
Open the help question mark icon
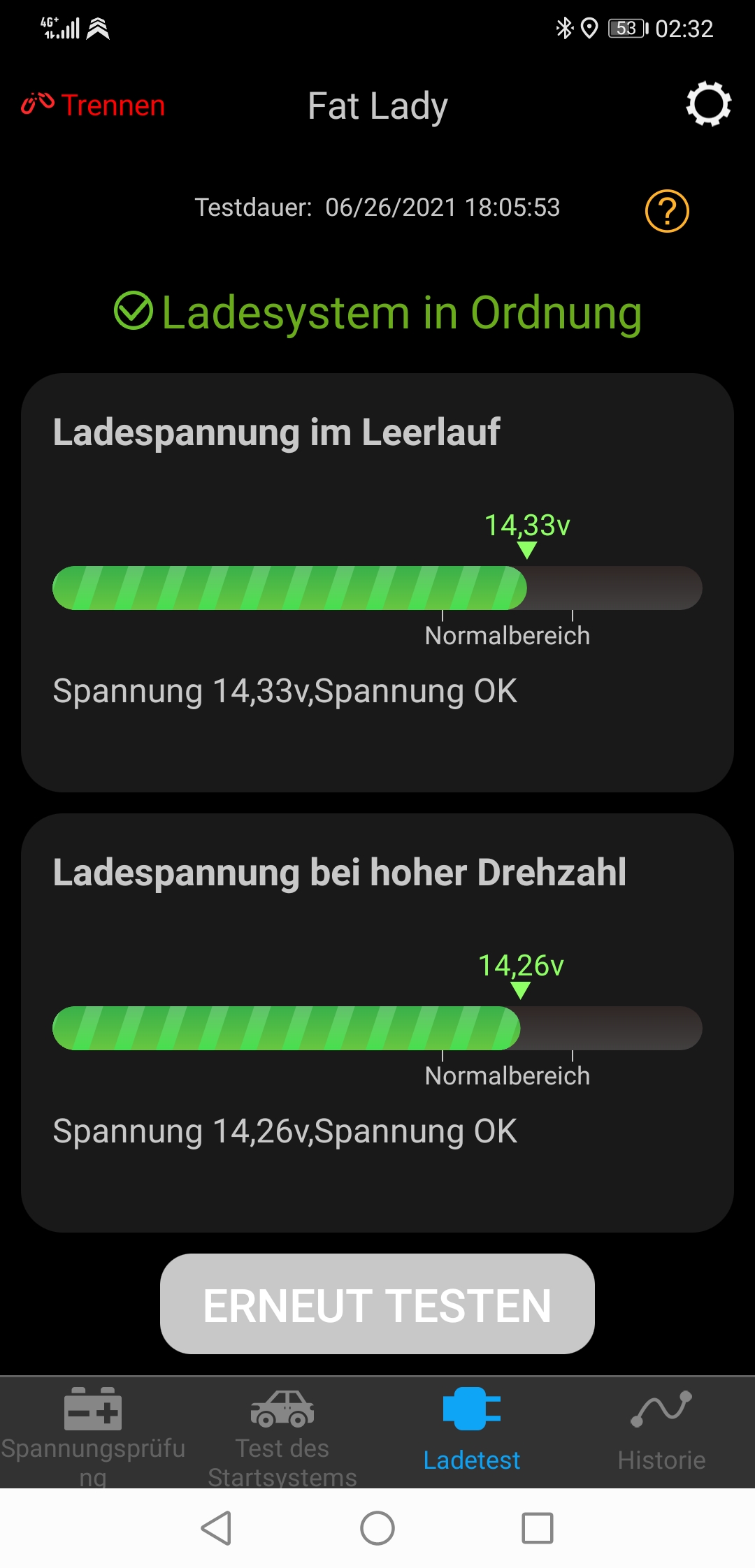667,210
